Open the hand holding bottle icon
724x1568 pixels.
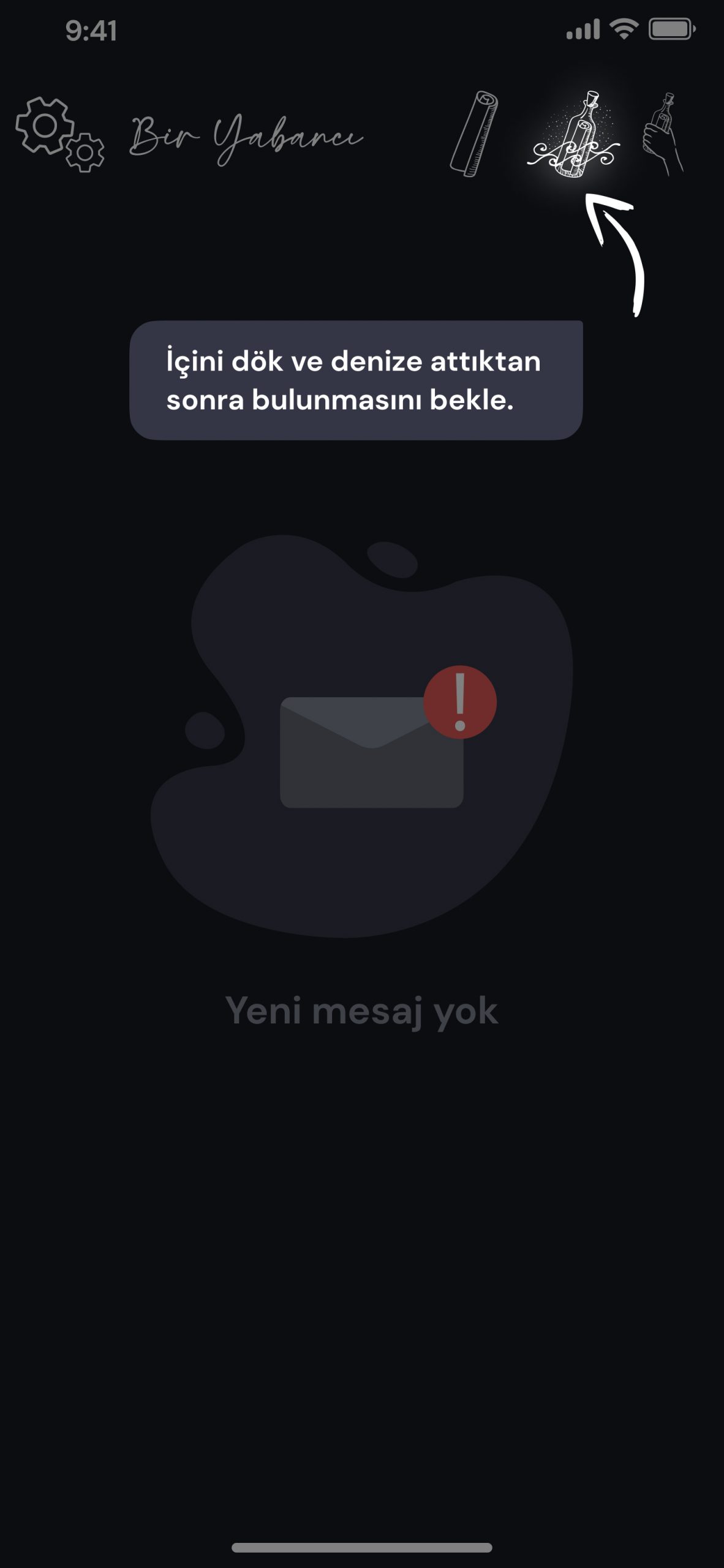click(x=662, y=134)
